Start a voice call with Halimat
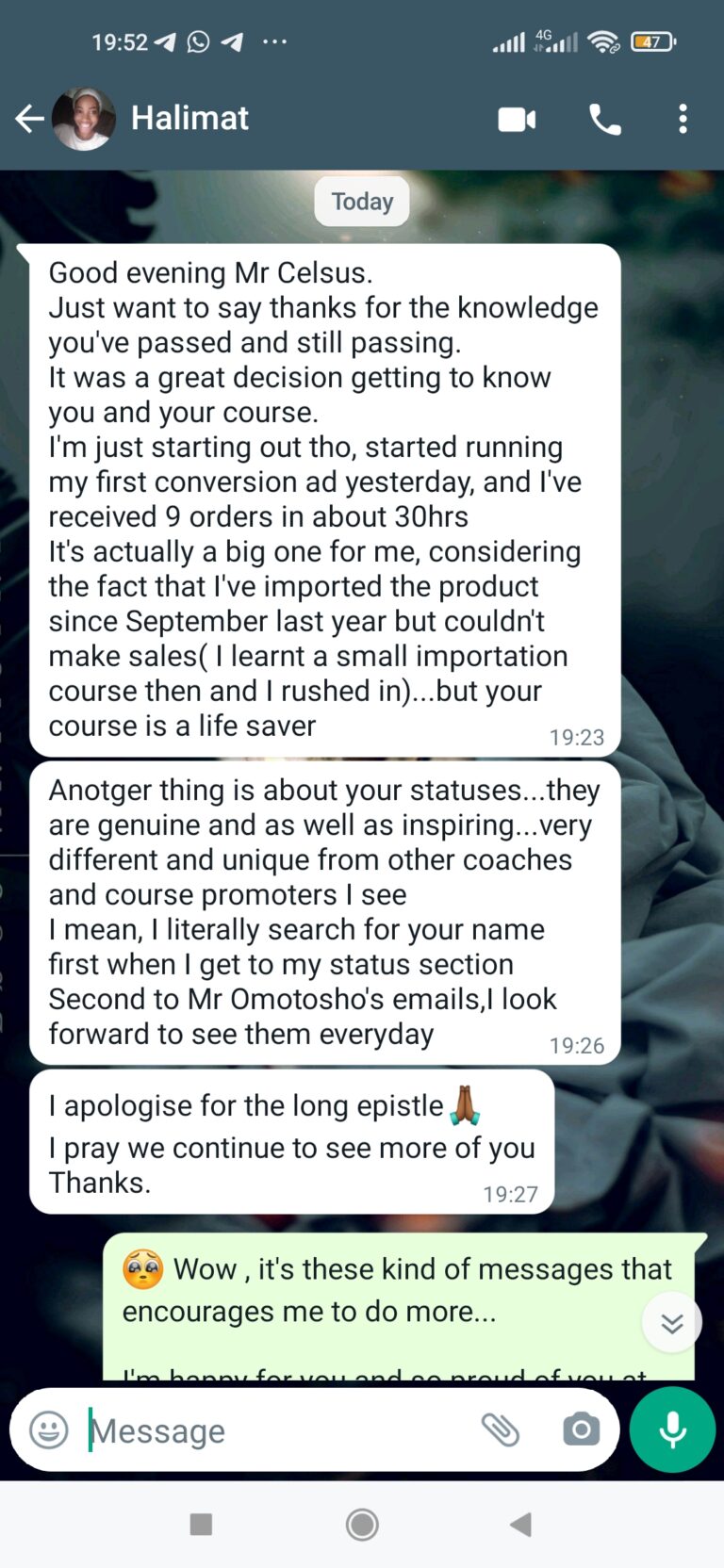 (x=604, y=120)
